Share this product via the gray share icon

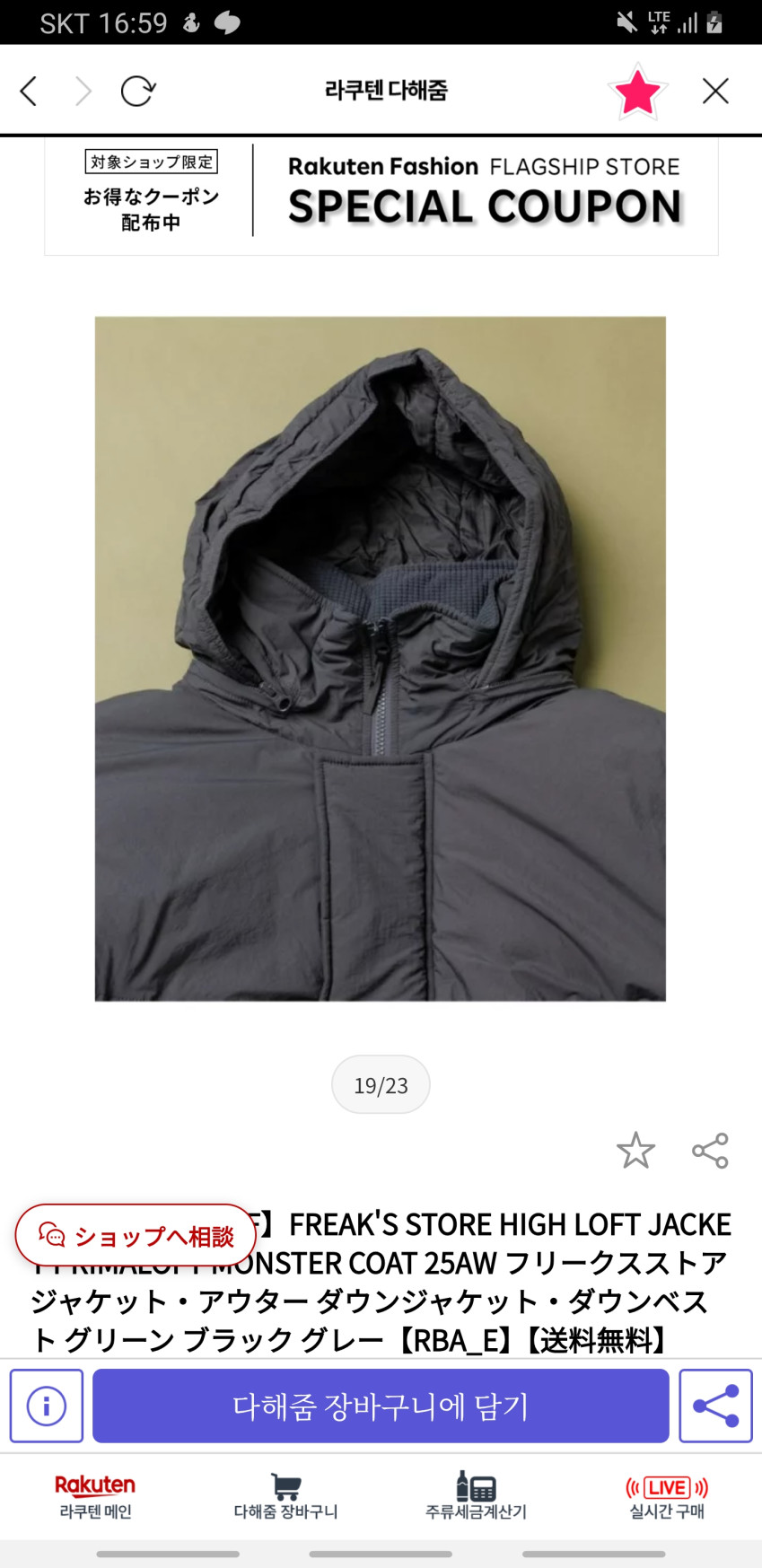(x=710, y=1150)
